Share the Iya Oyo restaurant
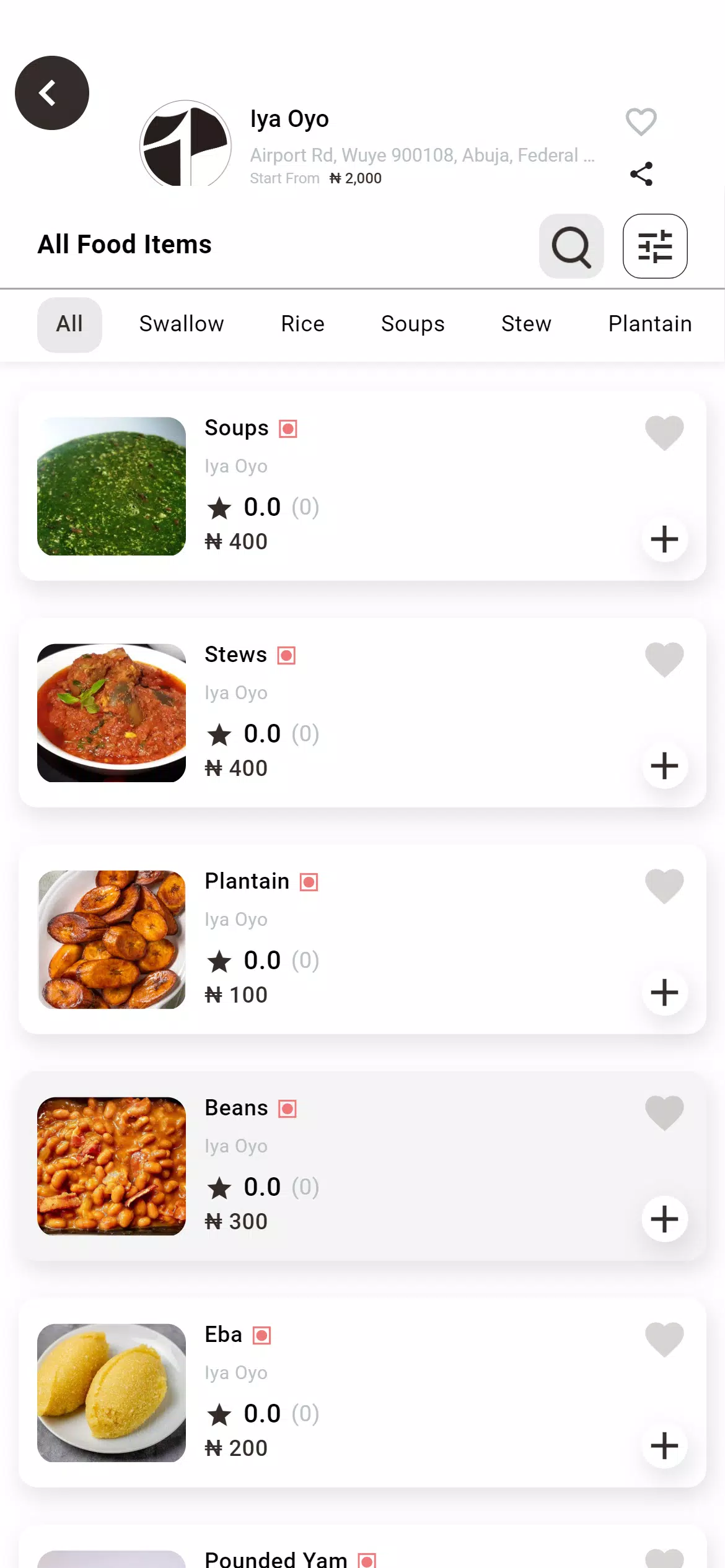The height and width of the screenshot is (1568, 725). 641,174
